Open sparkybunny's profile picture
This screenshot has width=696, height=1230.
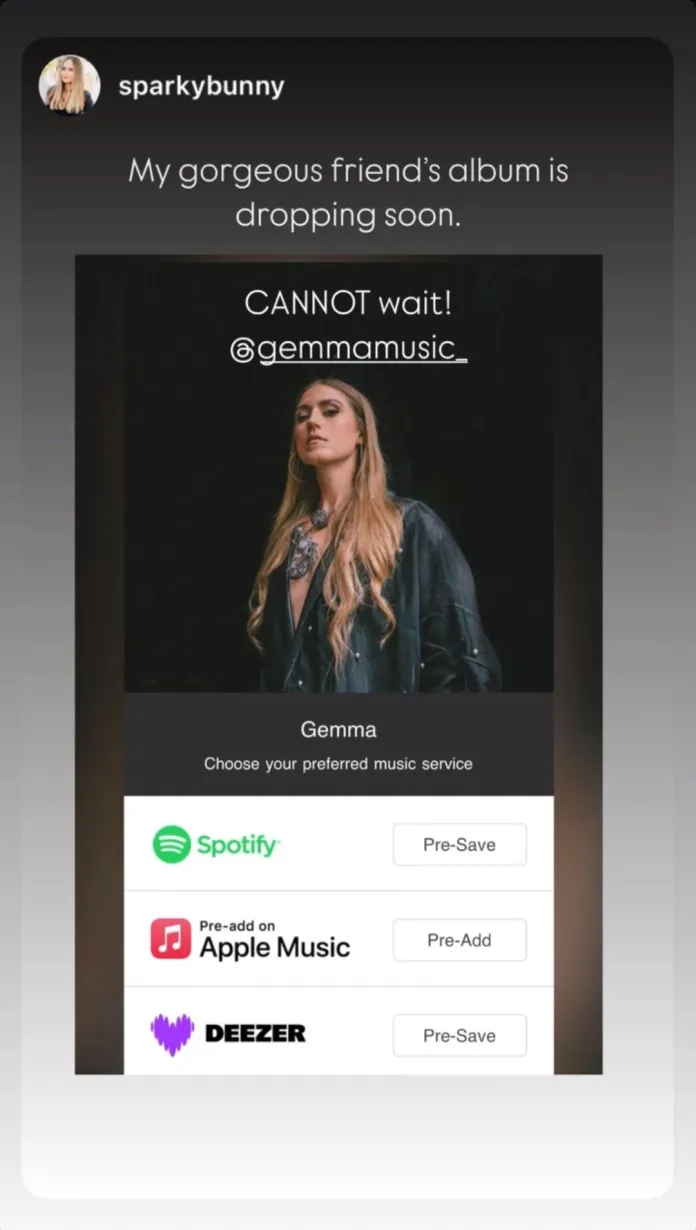pyautogui.click(x=69, y=86)
